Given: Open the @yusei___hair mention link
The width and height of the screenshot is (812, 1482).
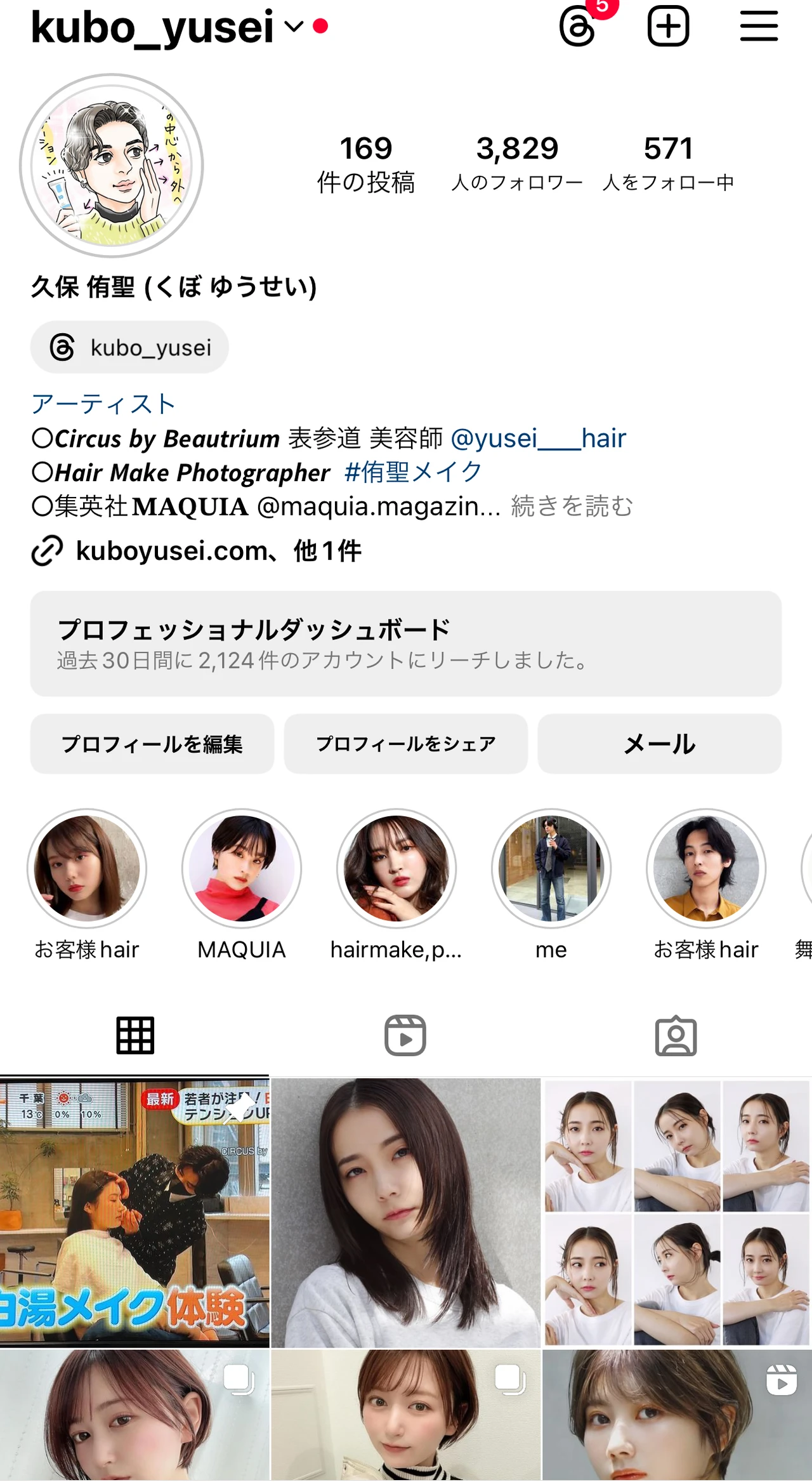Looking at the screenshot, I should tap(539, 438).
